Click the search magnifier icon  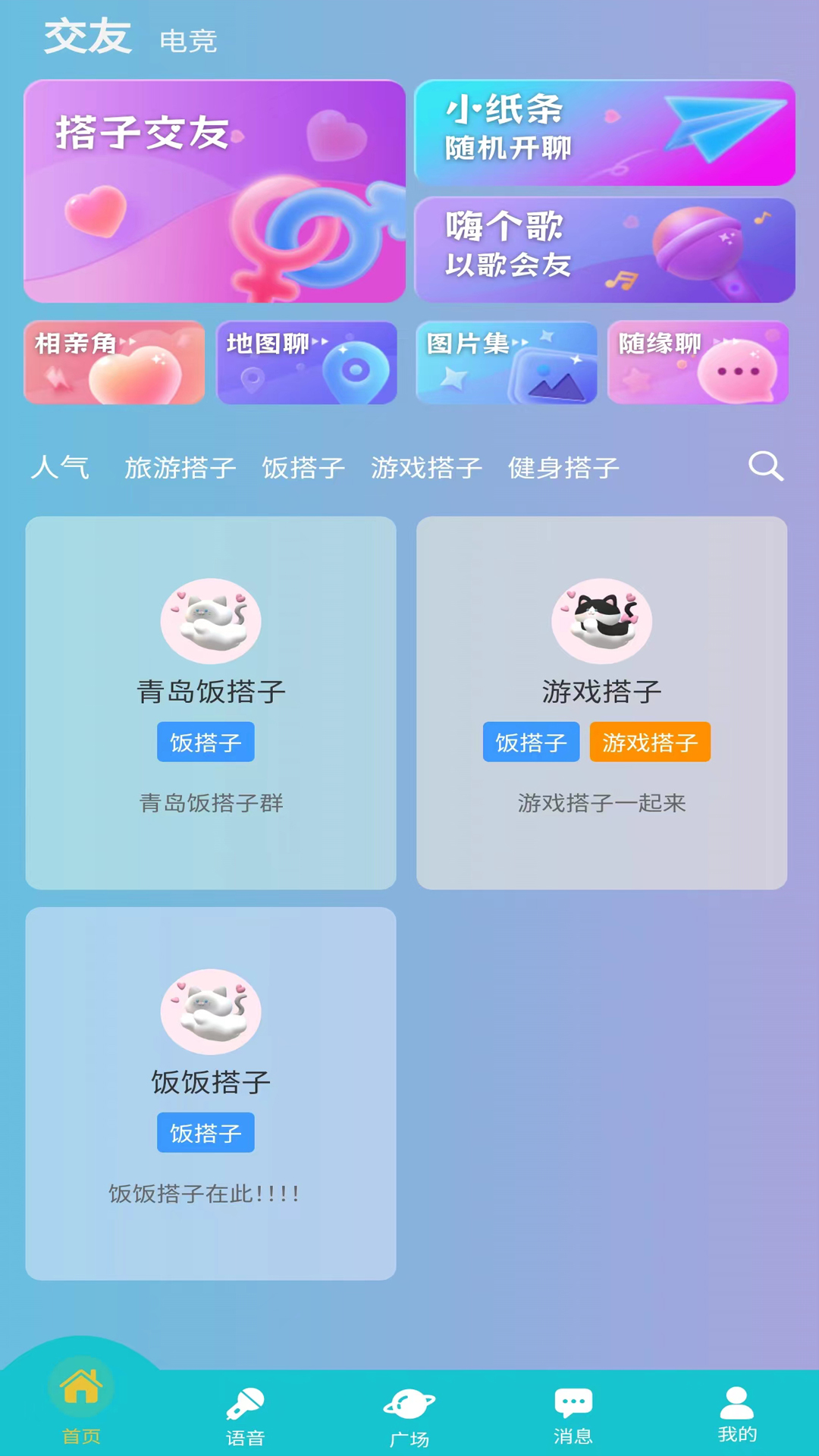pos(767,466)
